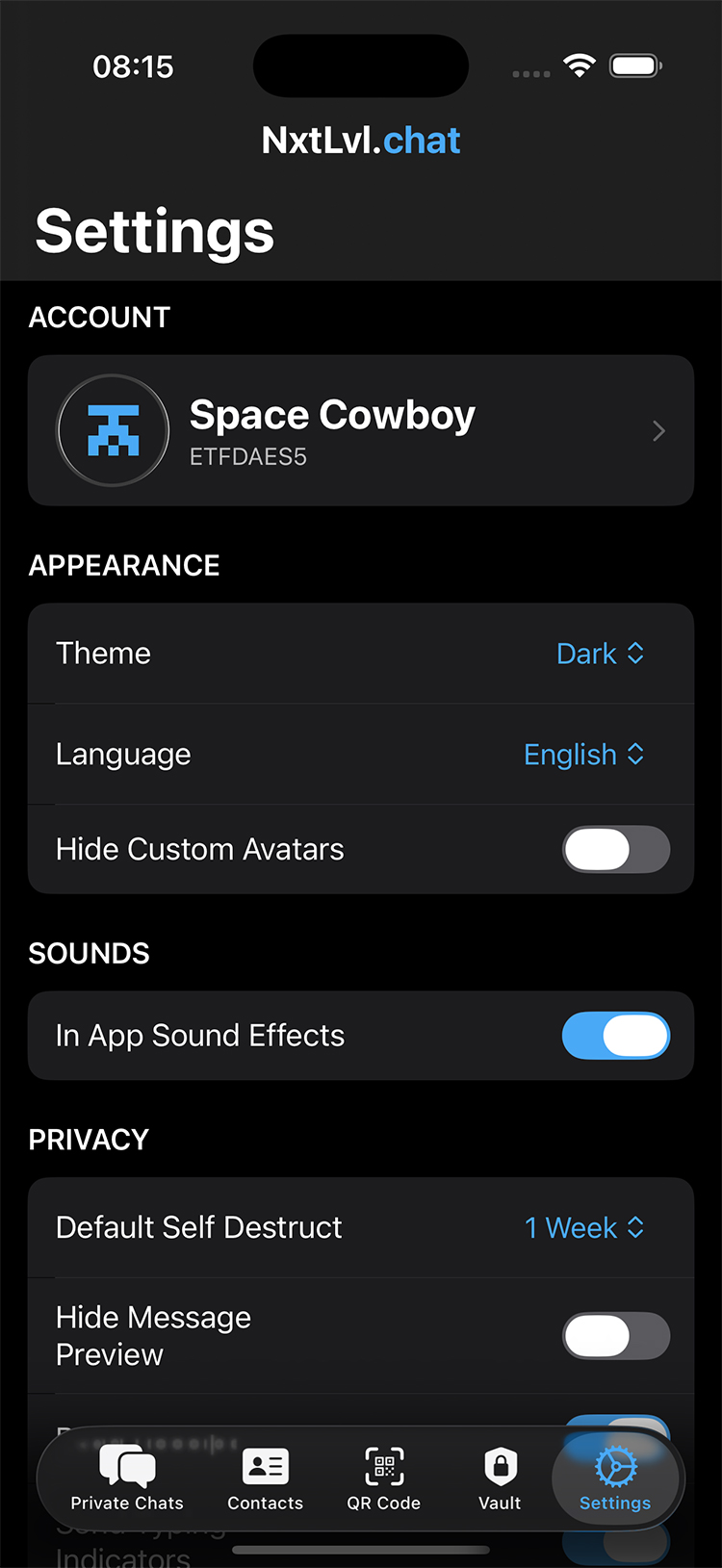Toggle Hide Custom Avatars on
This screenshot has height=1568, width=722.
(x=615, y=849)
